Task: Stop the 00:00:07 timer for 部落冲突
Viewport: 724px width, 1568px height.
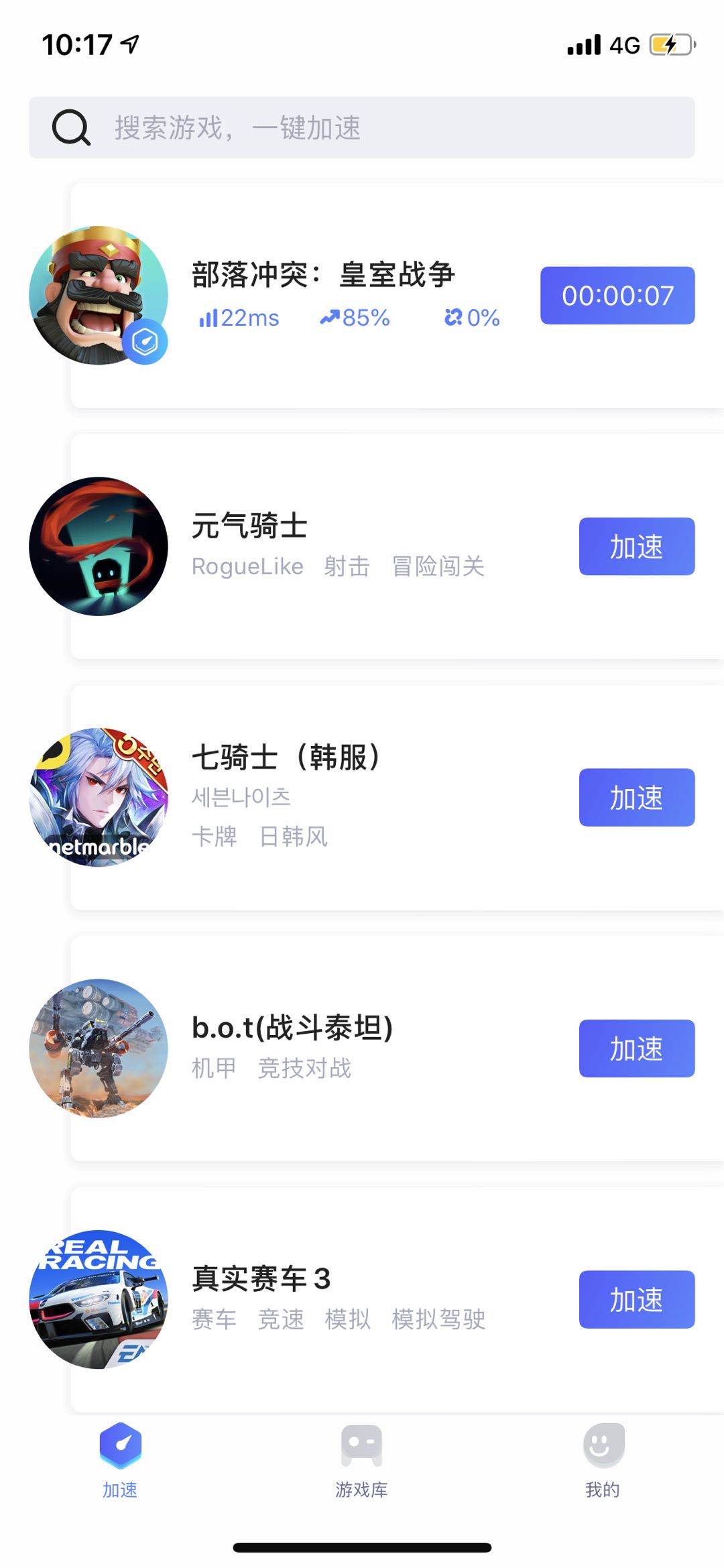Action: pos(617,296)
